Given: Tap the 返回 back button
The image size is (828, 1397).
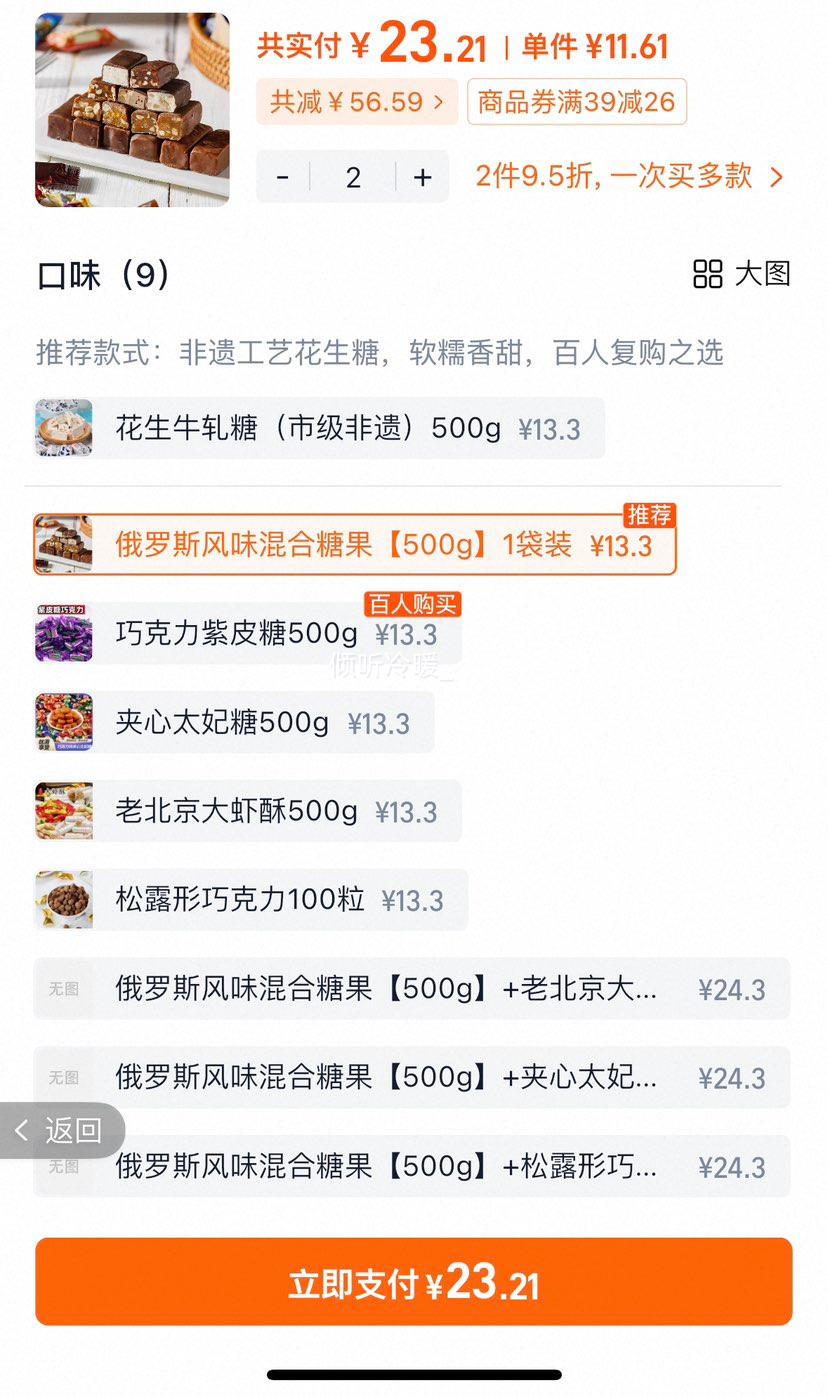Looking at the screenshot, I should point(70,1129).
